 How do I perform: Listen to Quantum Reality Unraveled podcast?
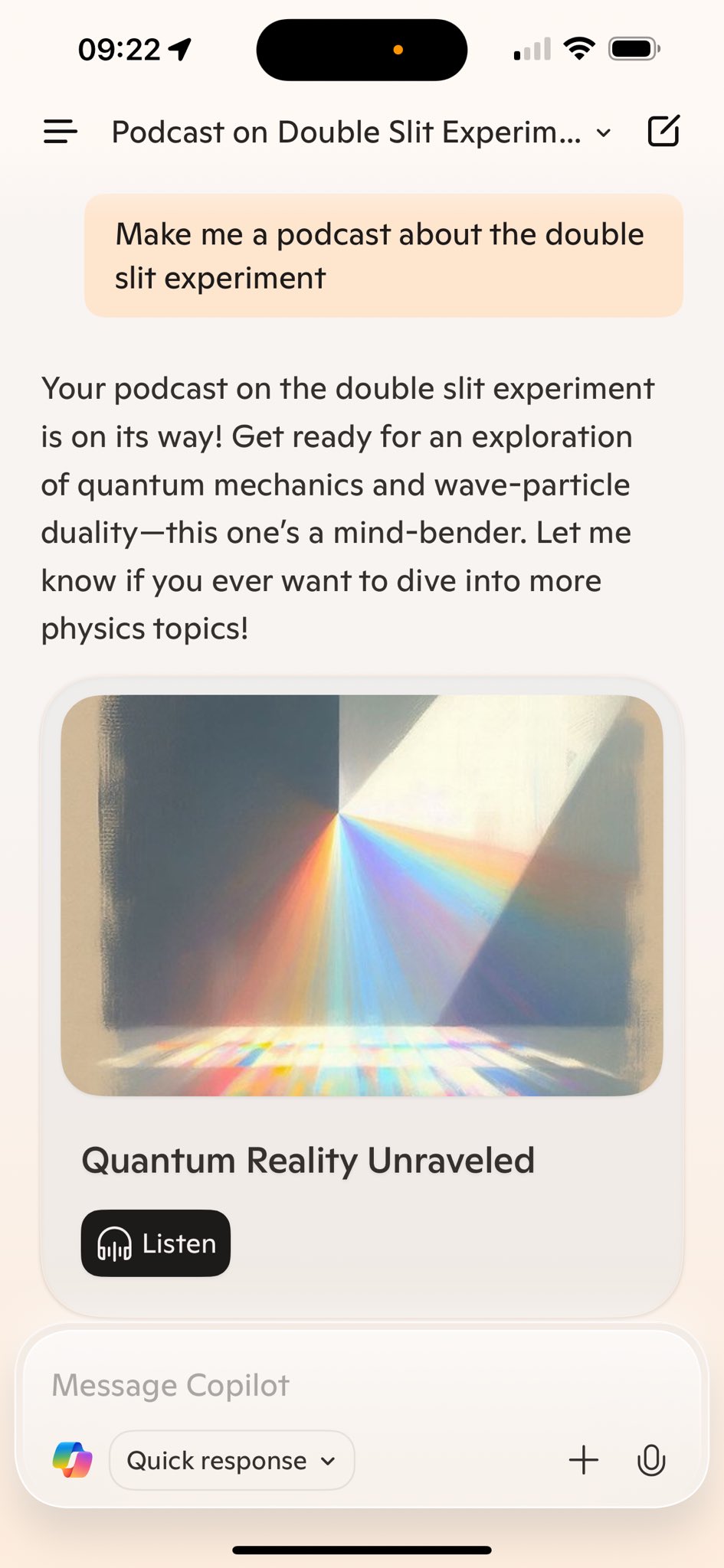click(156, 1243)
